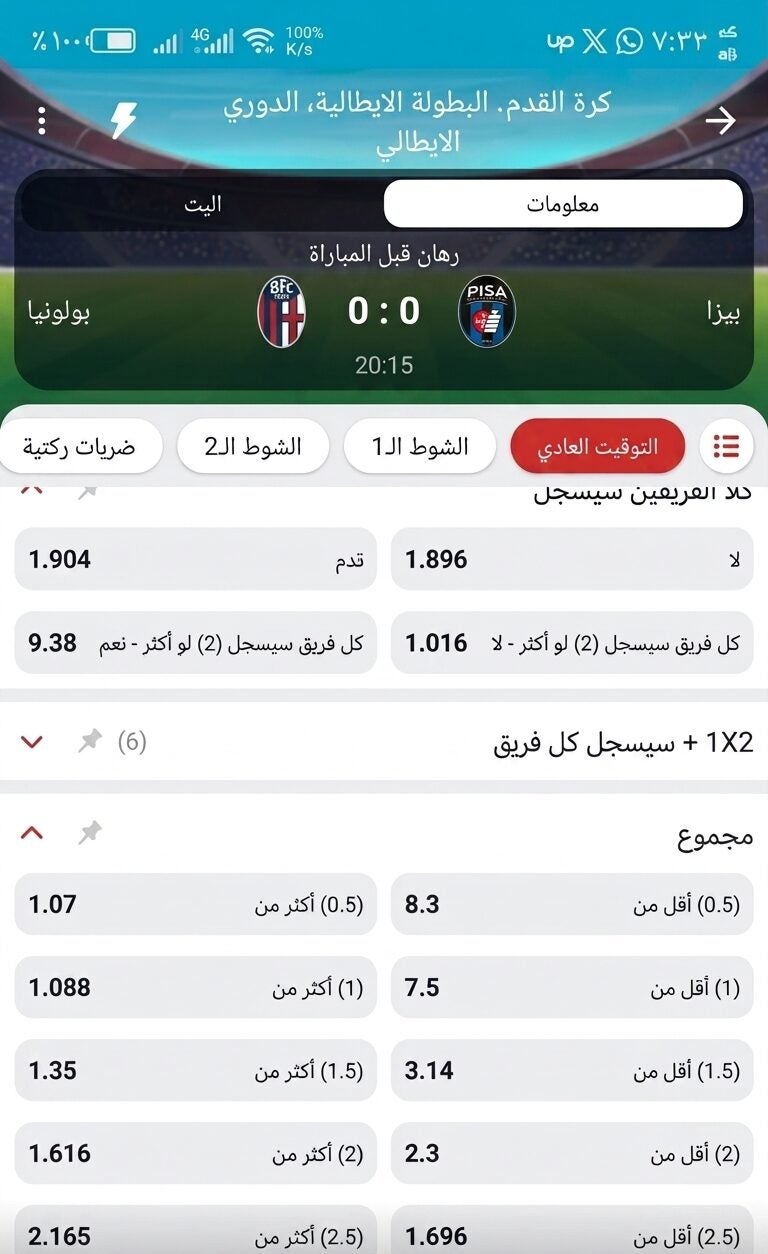Pin the 1X2 + سيسجل كل فريق market
Image resolution: width=768 pixels, height=1254 pixels.
click(x=90, y=742)
